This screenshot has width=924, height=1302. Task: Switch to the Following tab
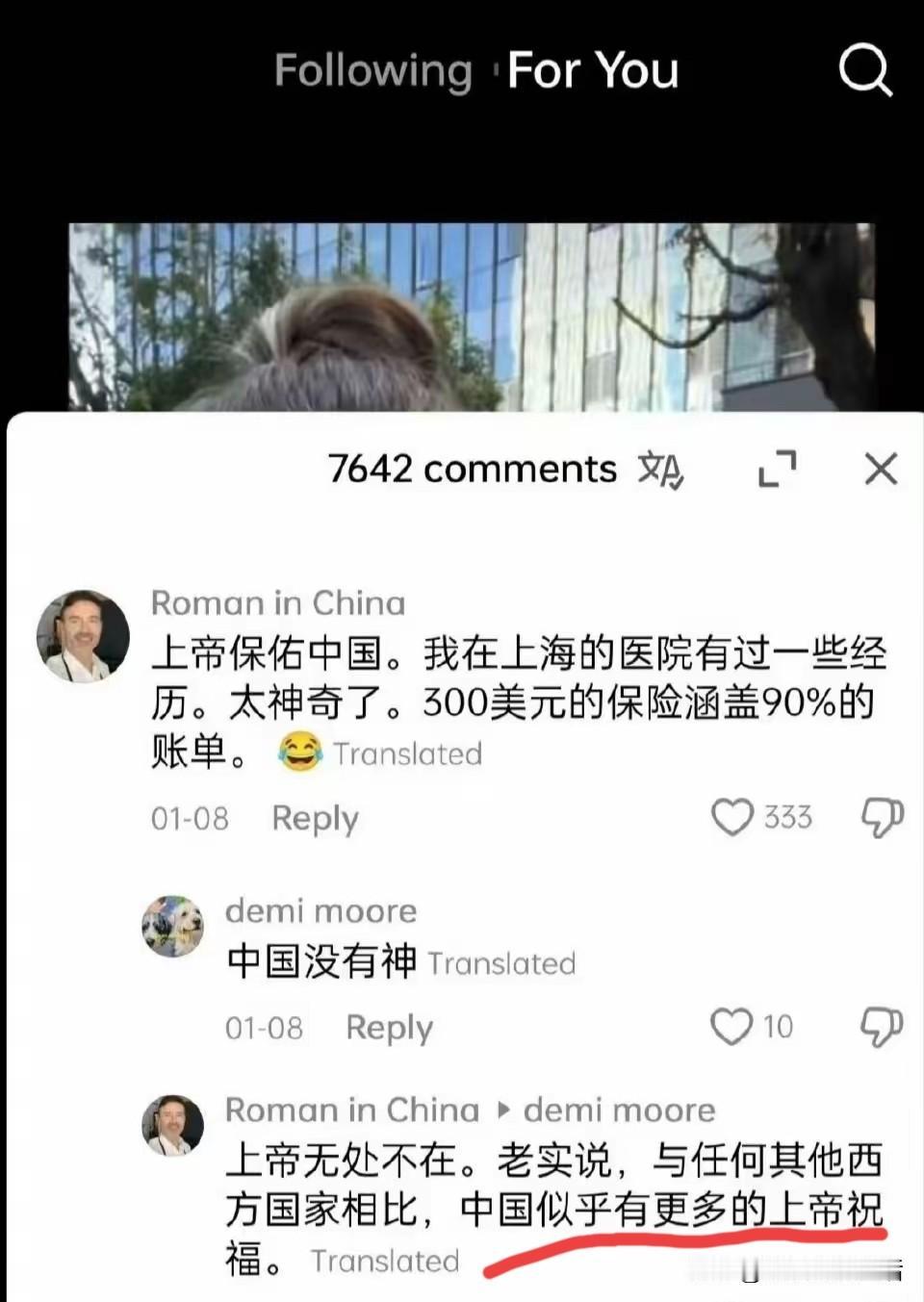tap(372, 70)
